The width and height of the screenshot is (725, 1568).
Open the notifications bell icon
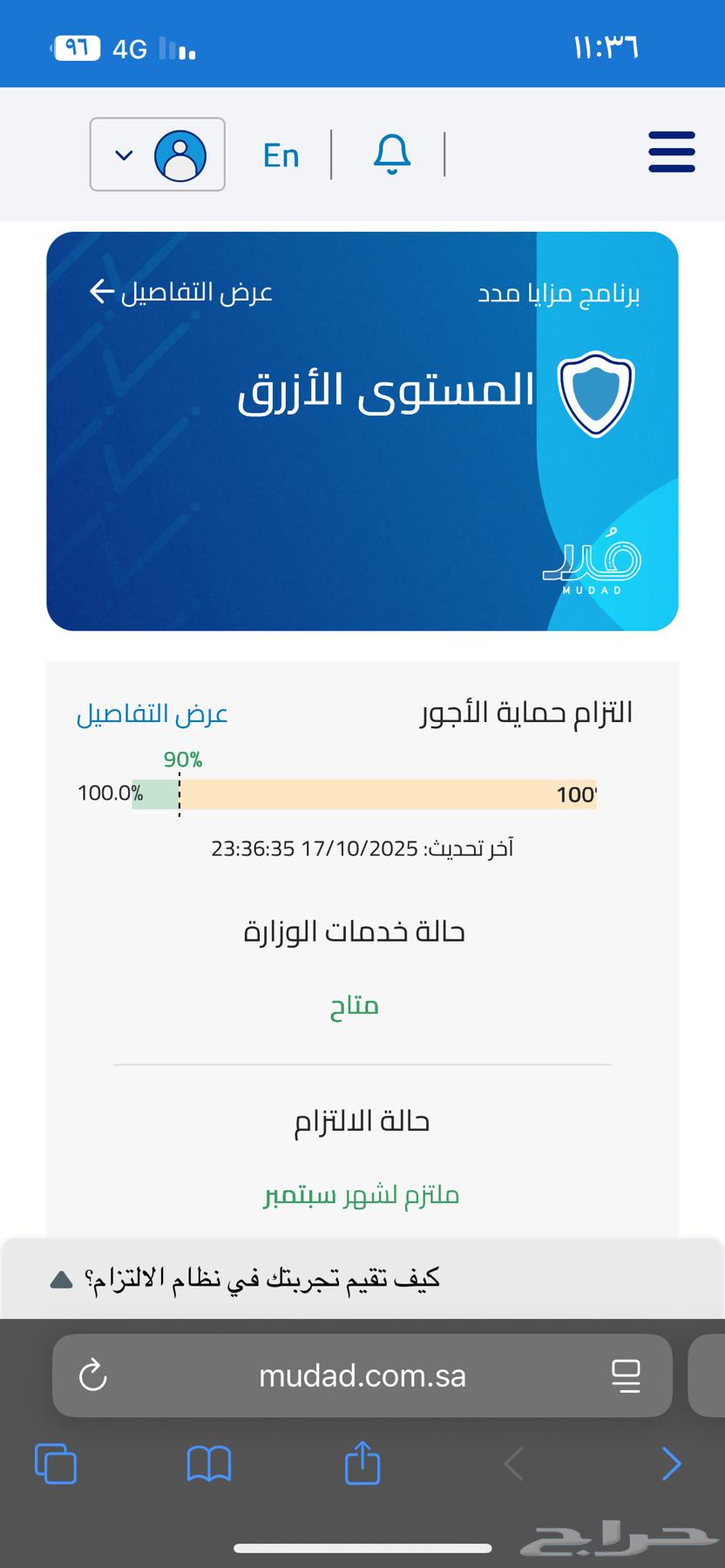click(391, 154)
